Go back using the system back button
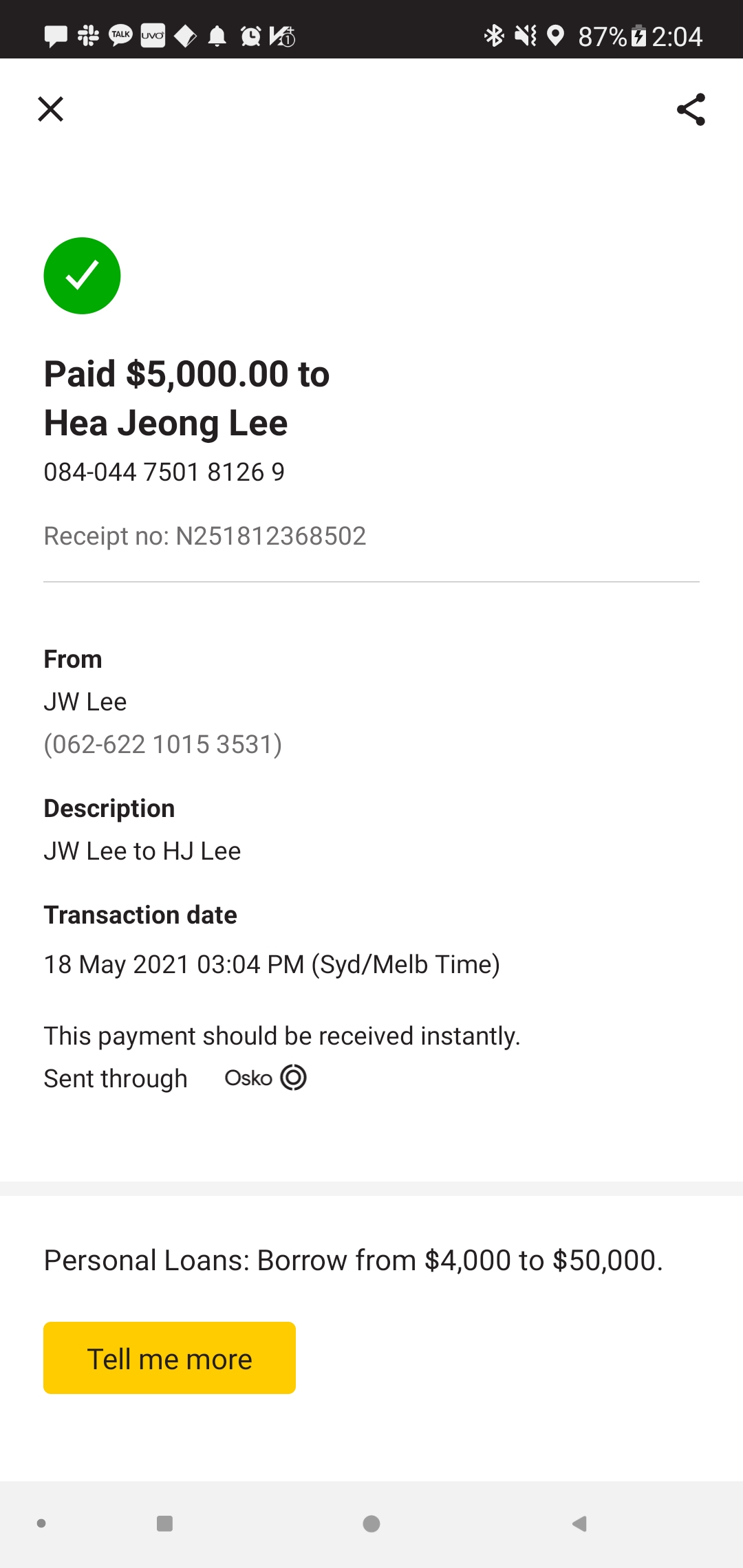Screen dimensions: 743x1568 coord(579,1524)
